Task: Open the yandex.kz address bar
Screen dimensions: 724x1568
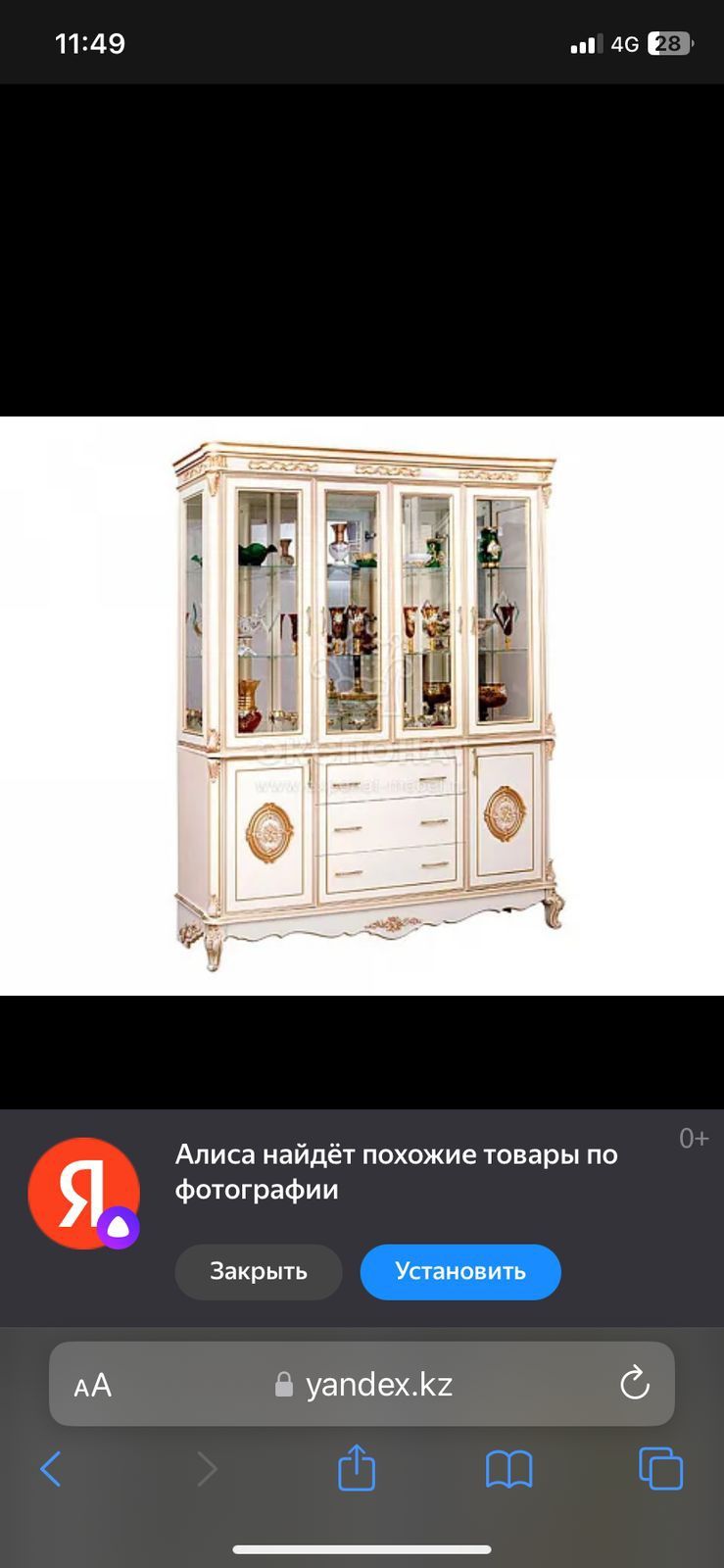Action: (x=378, y=1385)
